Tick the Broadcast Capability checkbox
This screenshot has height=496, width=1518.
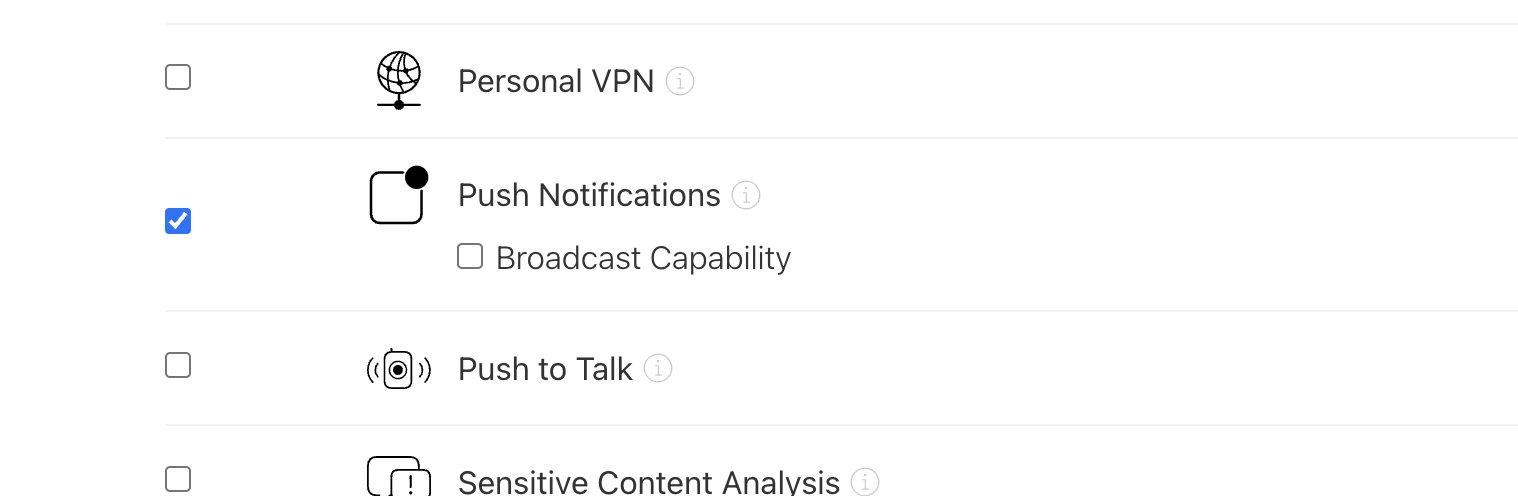click(470, 257)
